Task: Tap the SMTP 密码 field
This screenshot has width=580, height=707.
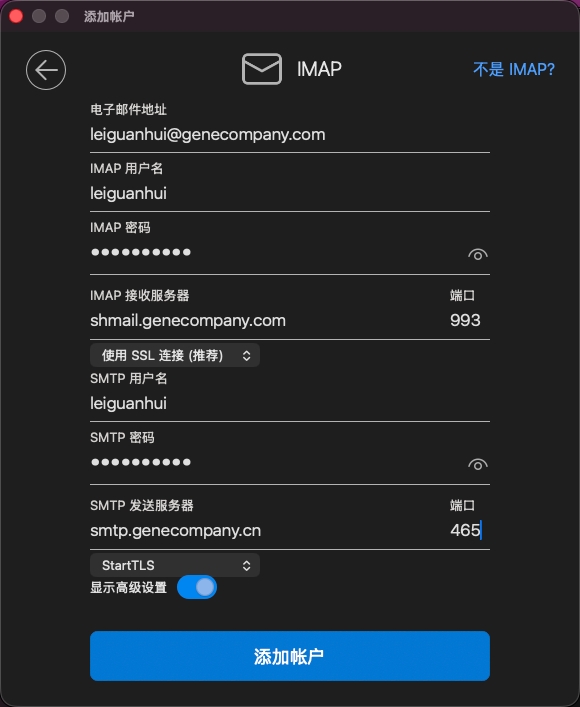Action: pyautogui.click(x=275, y=462)
